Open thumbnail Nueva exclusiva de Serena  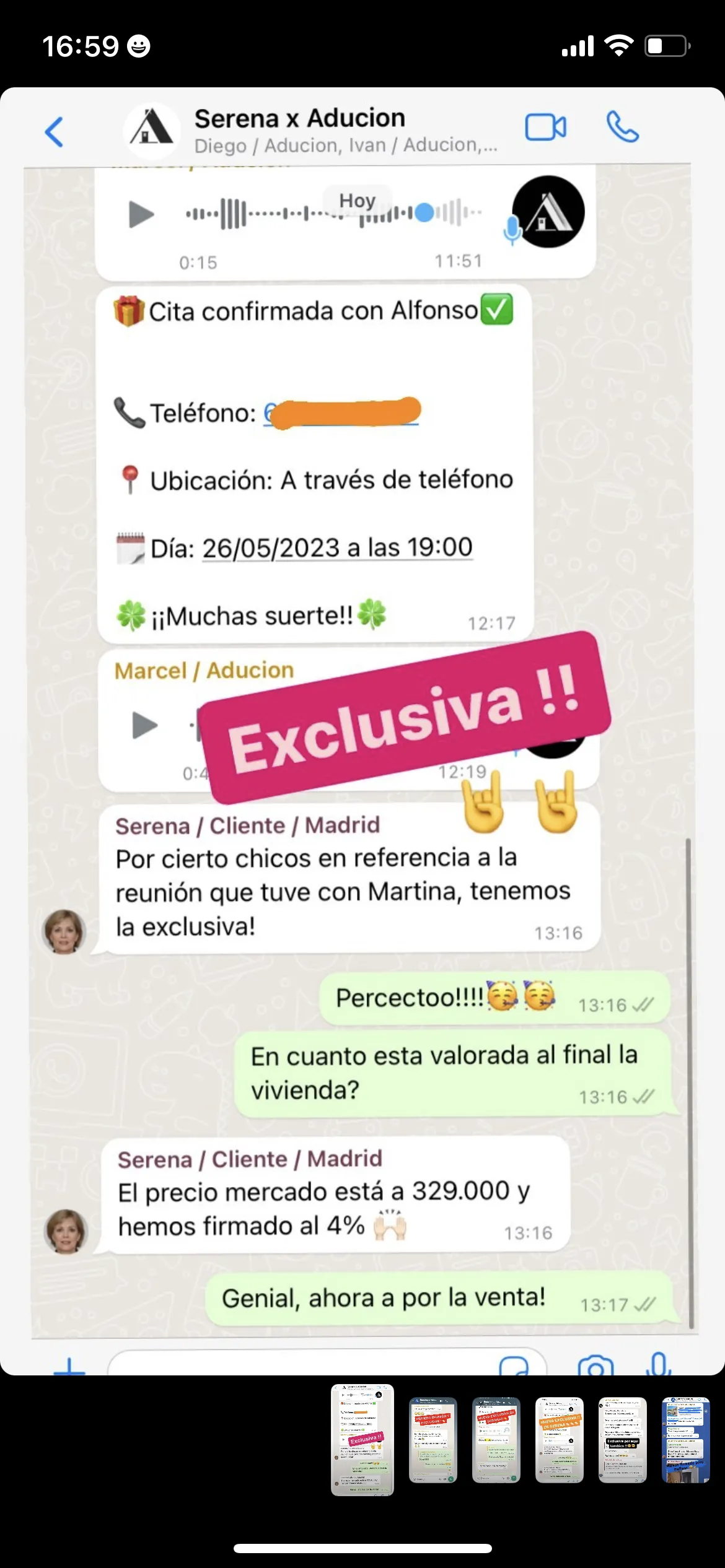point(560,1440)
